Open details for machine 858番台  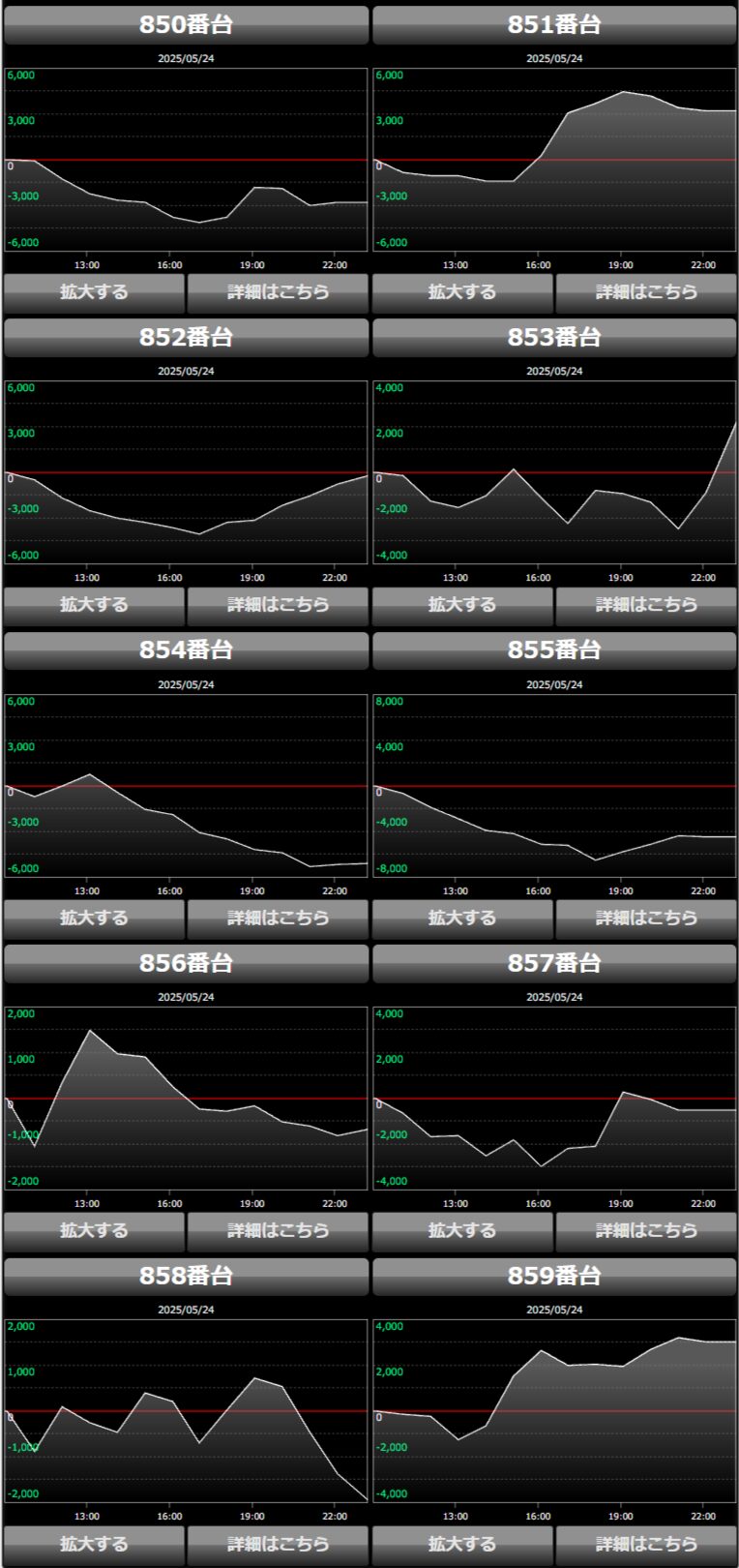point(278,1545)
